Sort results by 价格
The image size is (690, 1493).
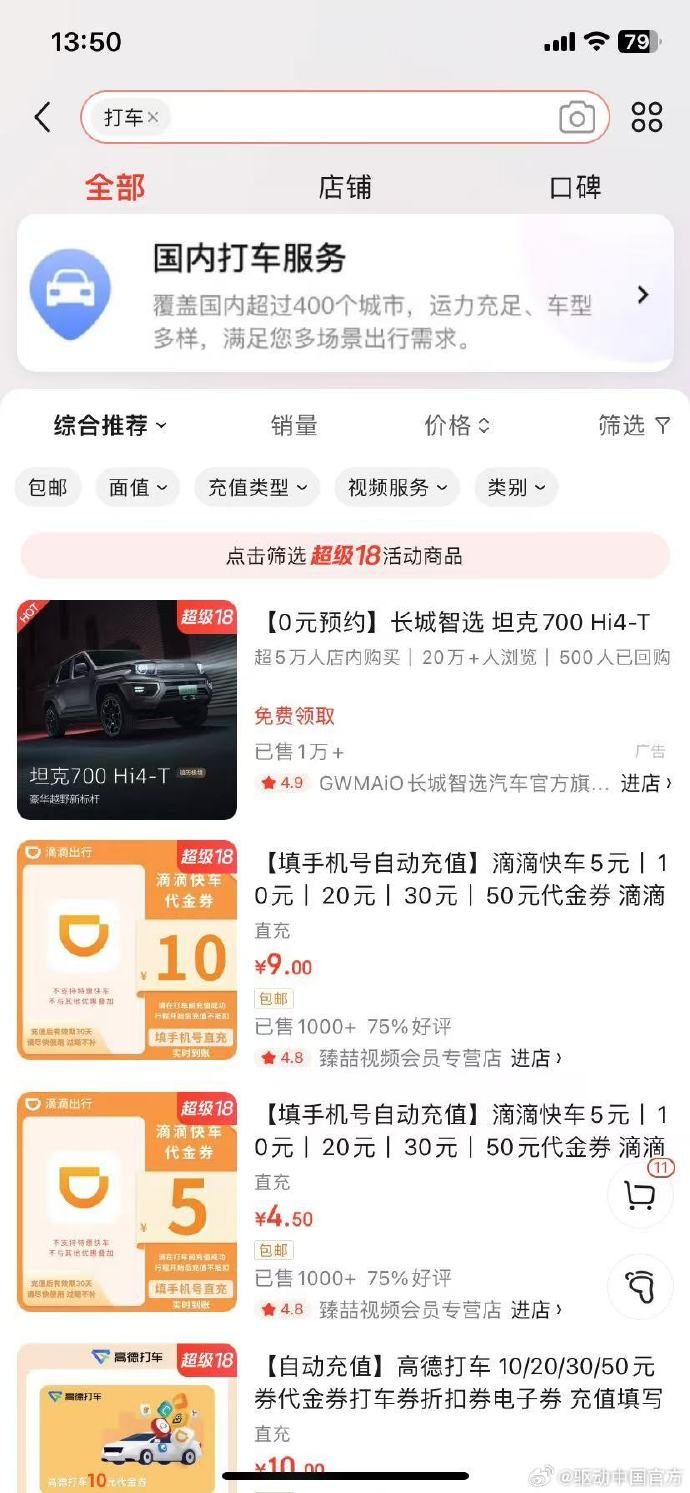click(x=457, y=426)
